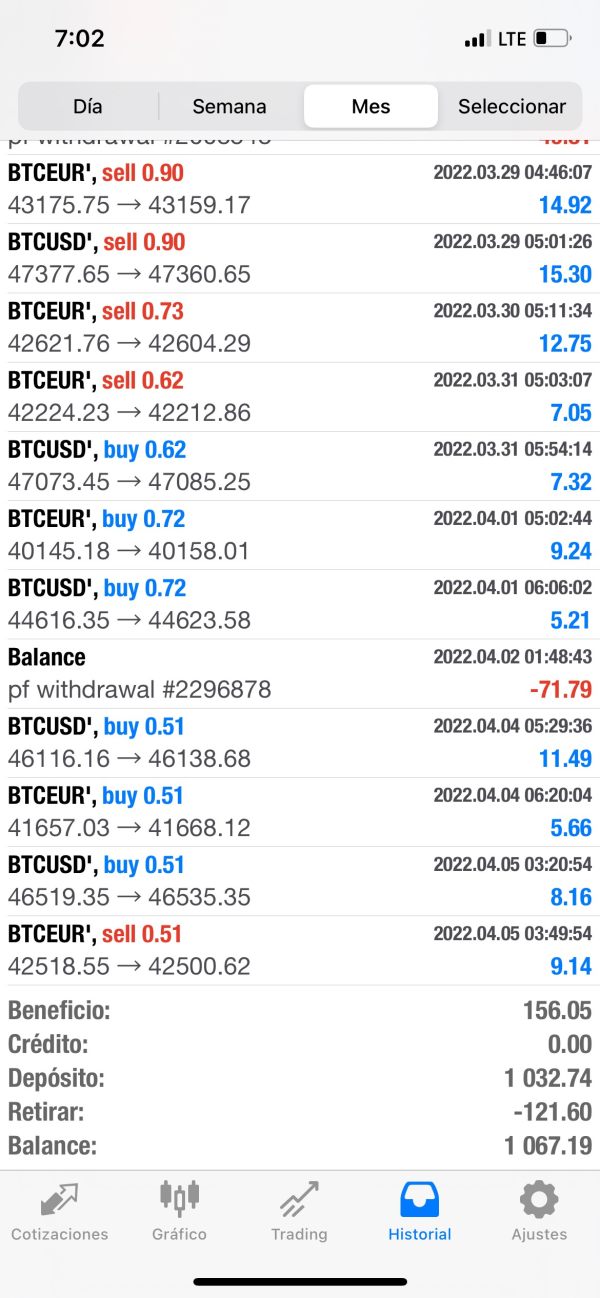
Task: Show the BTCUSD buy 0.62 trade details
Action: 300,466
